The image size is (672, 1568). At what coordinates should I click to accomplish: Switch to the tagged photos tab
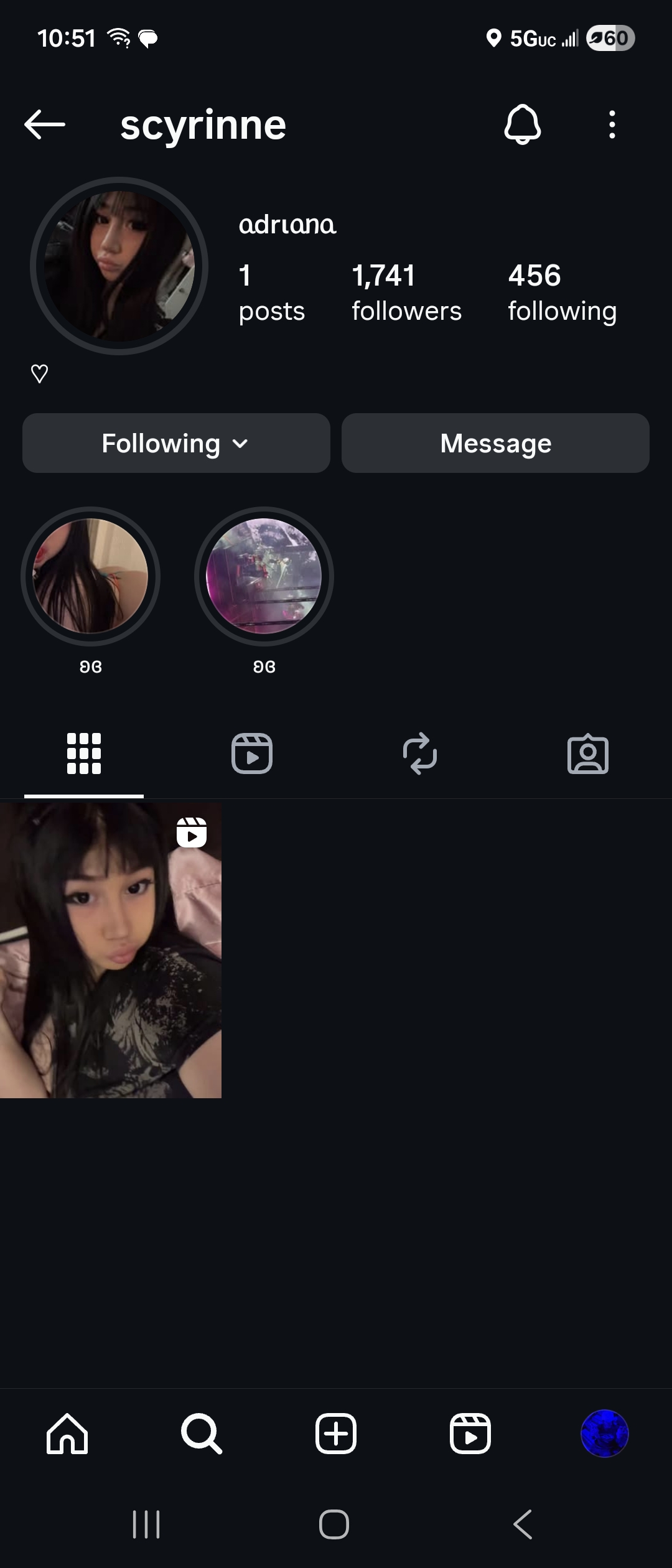click(588, 754)
